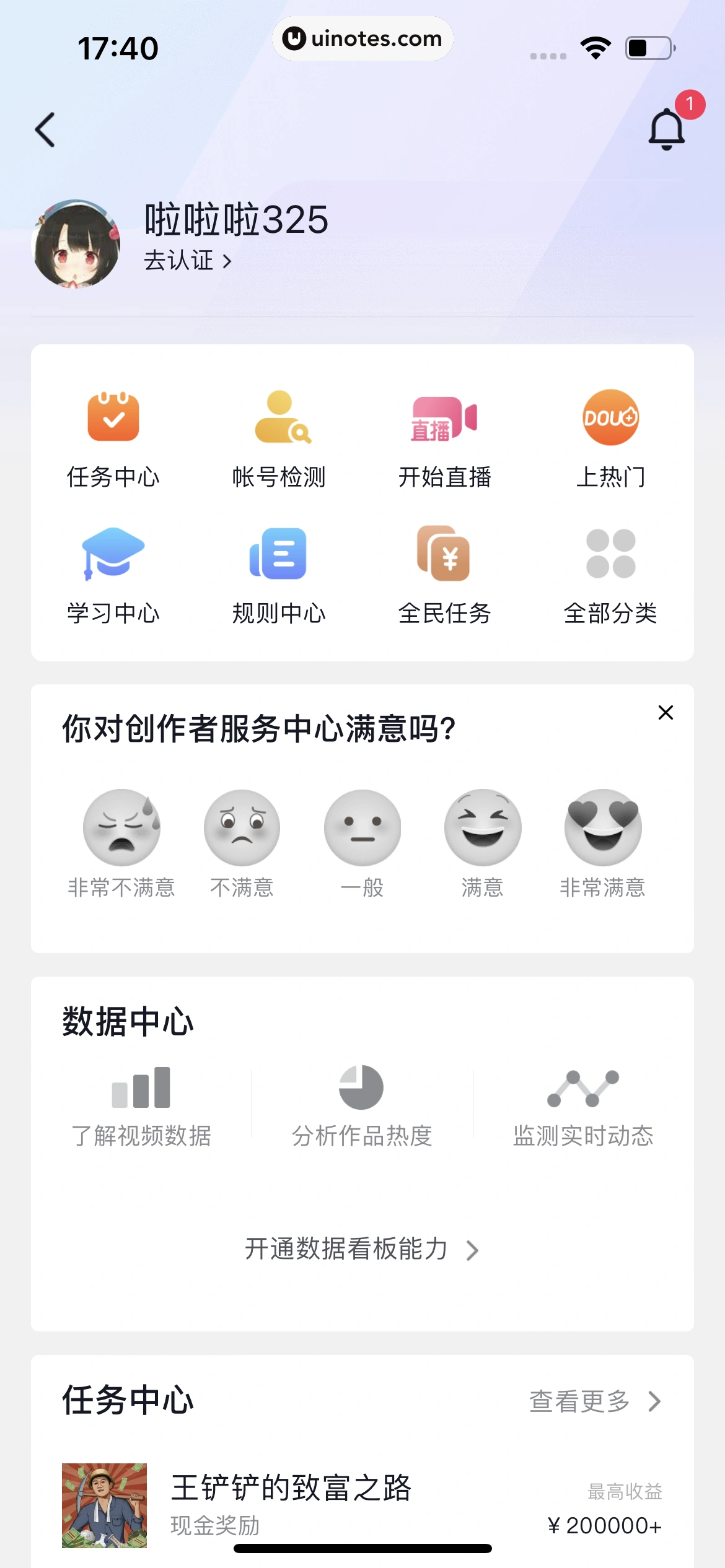Open uinotes.com pill at top
Viewport: 725px width, 1568px height.
pos(362,38)
